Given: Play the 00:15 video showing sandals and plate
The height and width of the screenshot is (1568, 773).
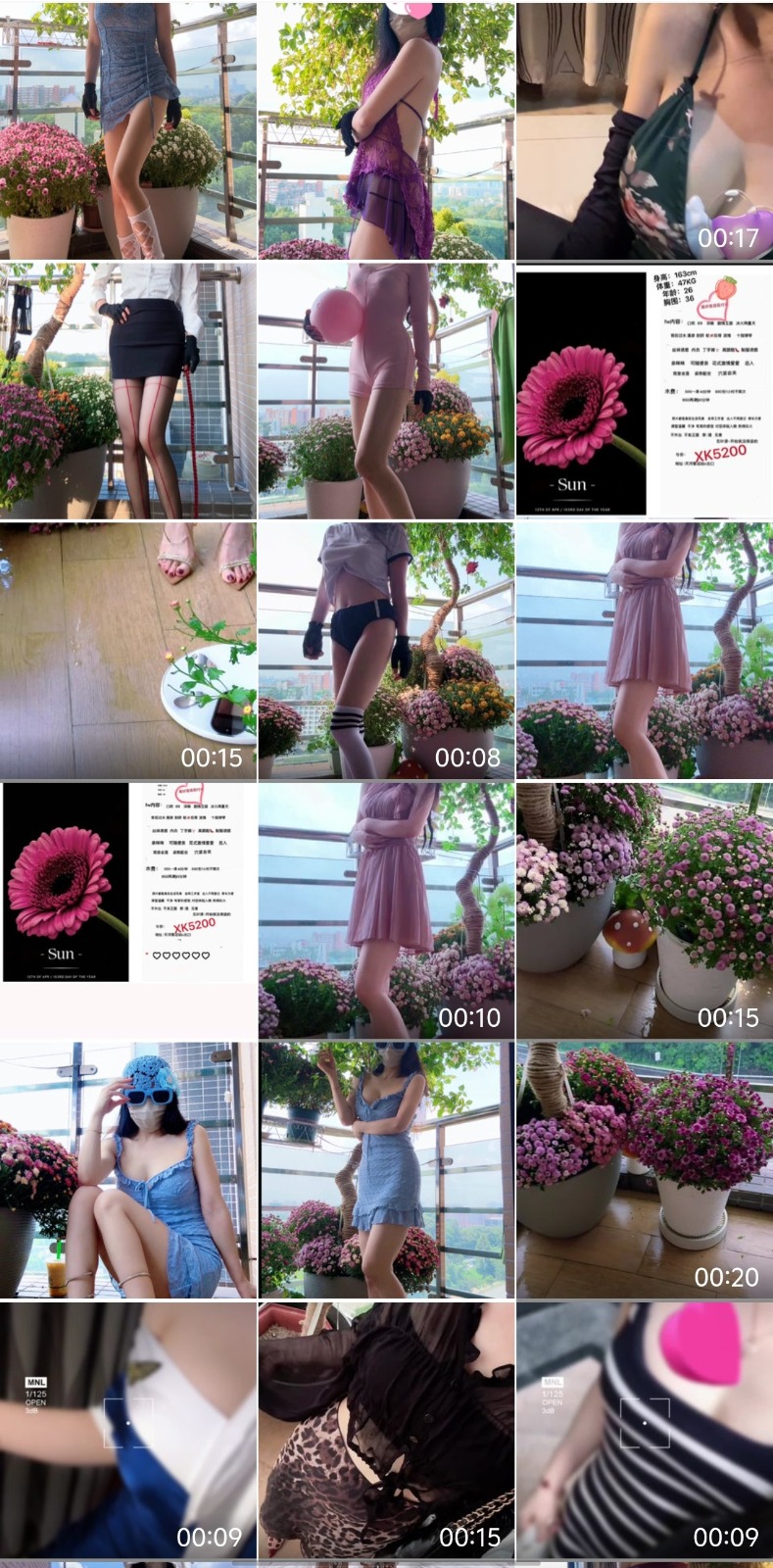Looking at the screenshot, I should coord(127,650).
